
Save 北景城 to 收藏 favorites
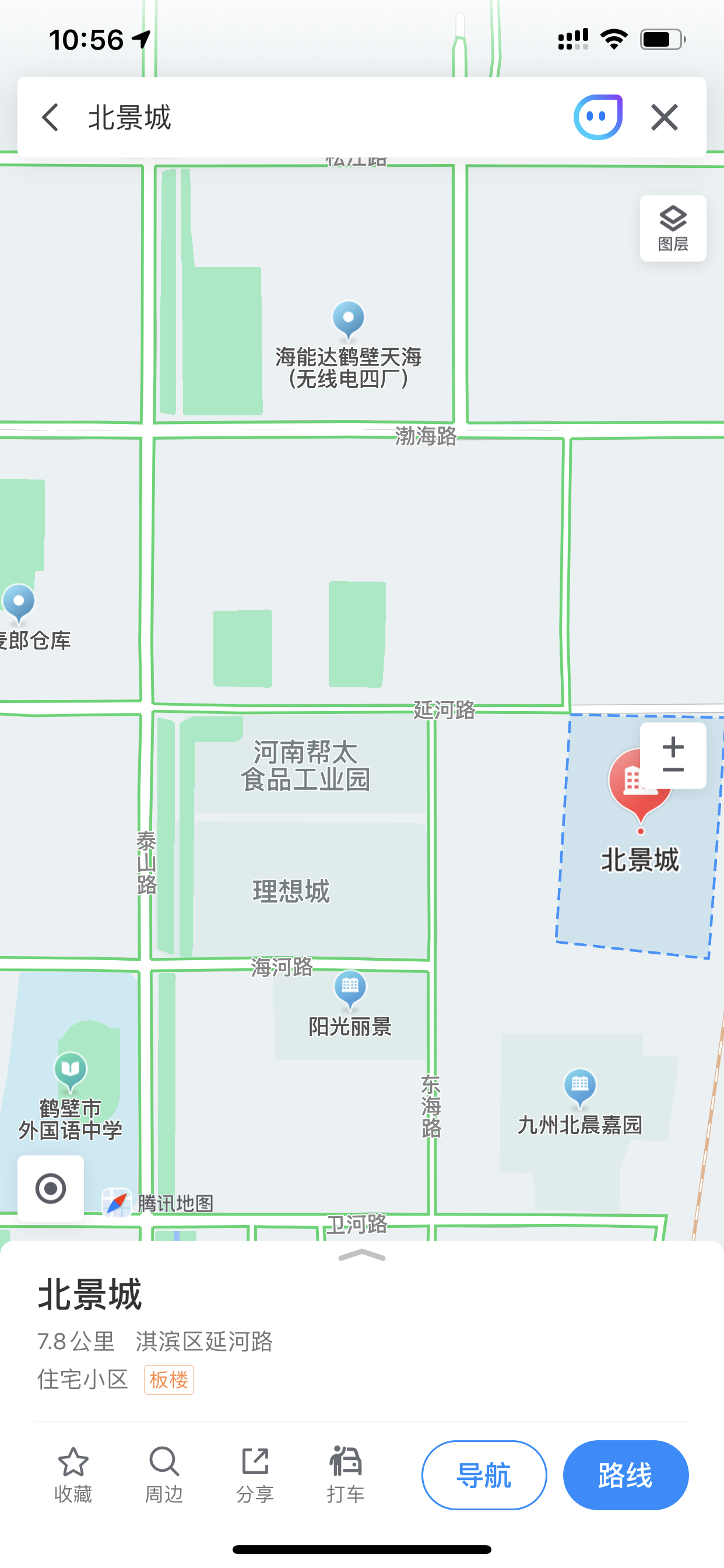(x=73, y=1474)
